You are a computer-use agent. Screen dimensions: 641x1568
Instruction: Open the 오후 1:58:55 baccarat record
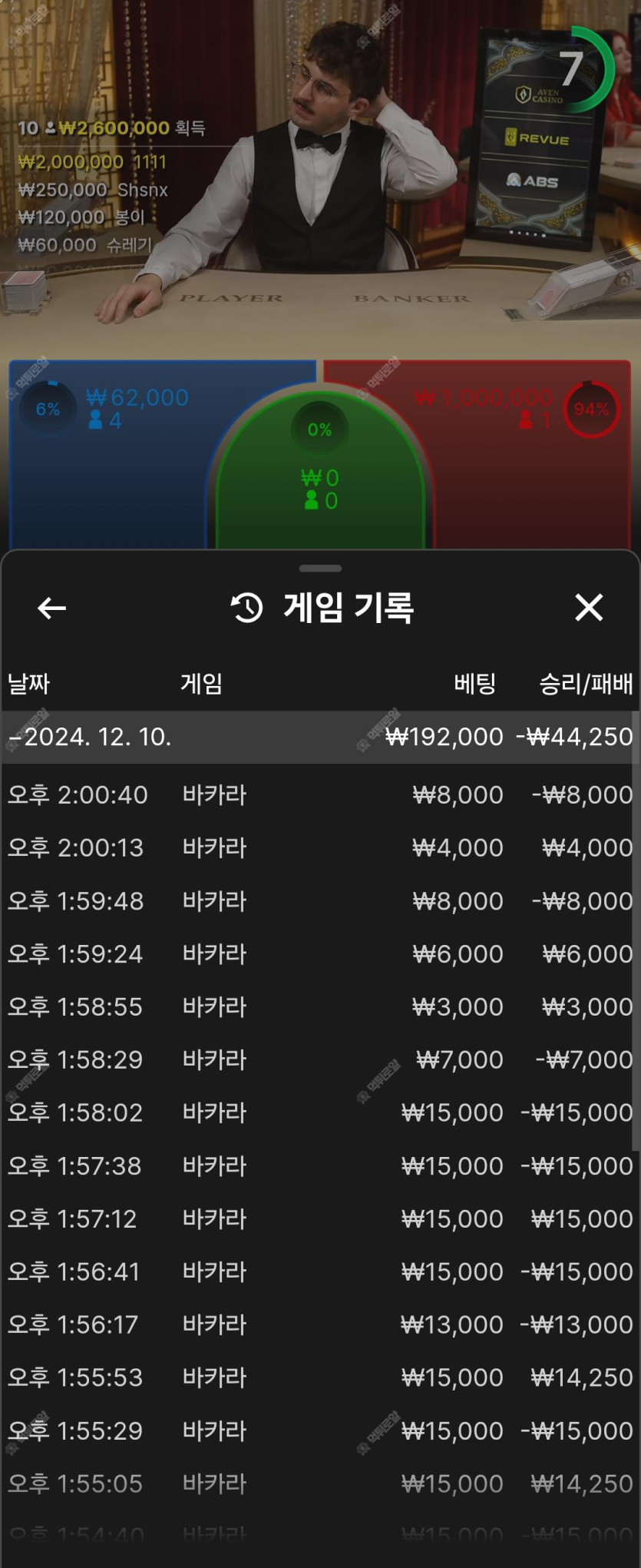(x=319, y=1006)
